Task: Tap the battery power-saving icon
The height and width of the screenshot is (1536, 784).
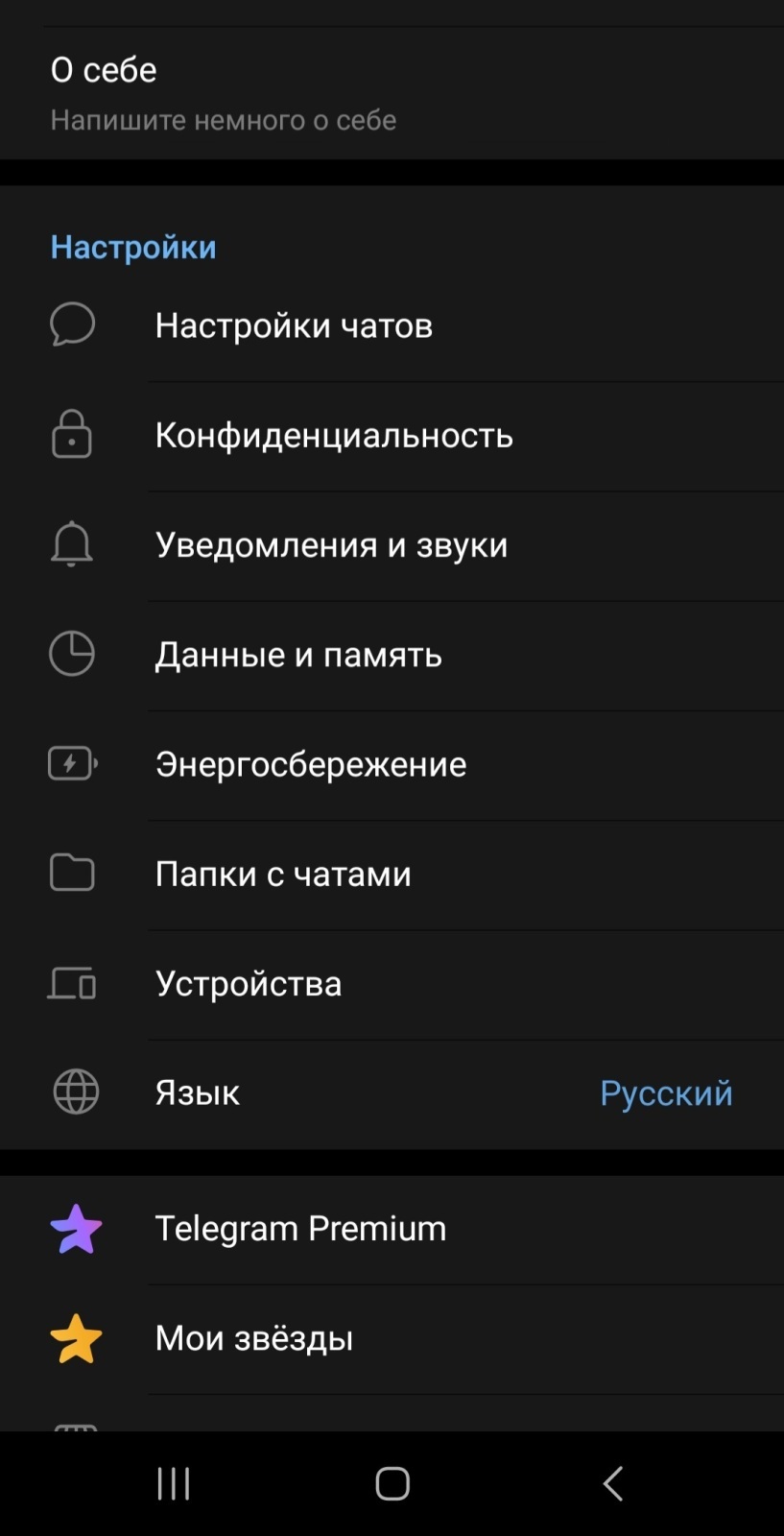Action: coord(72,763)
